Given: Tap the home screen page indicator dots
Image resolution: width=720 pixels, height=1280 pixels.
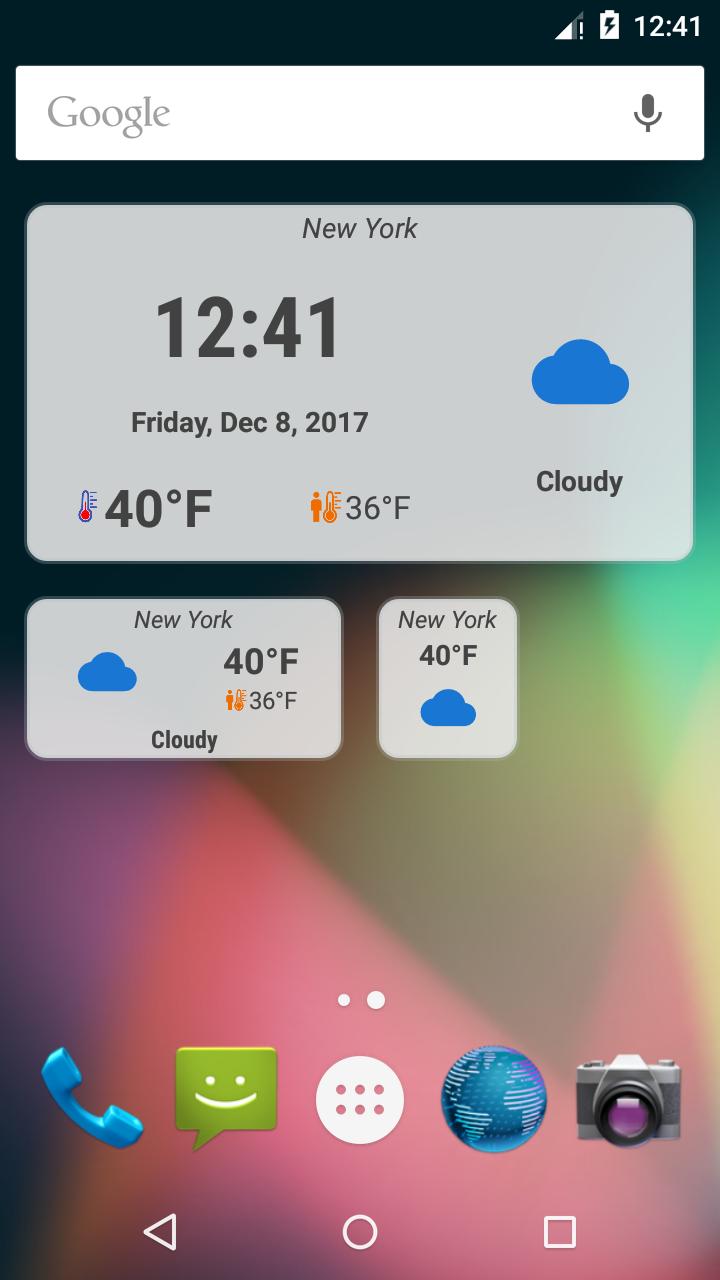Looking at the screenshot, I should click(360, 997).
